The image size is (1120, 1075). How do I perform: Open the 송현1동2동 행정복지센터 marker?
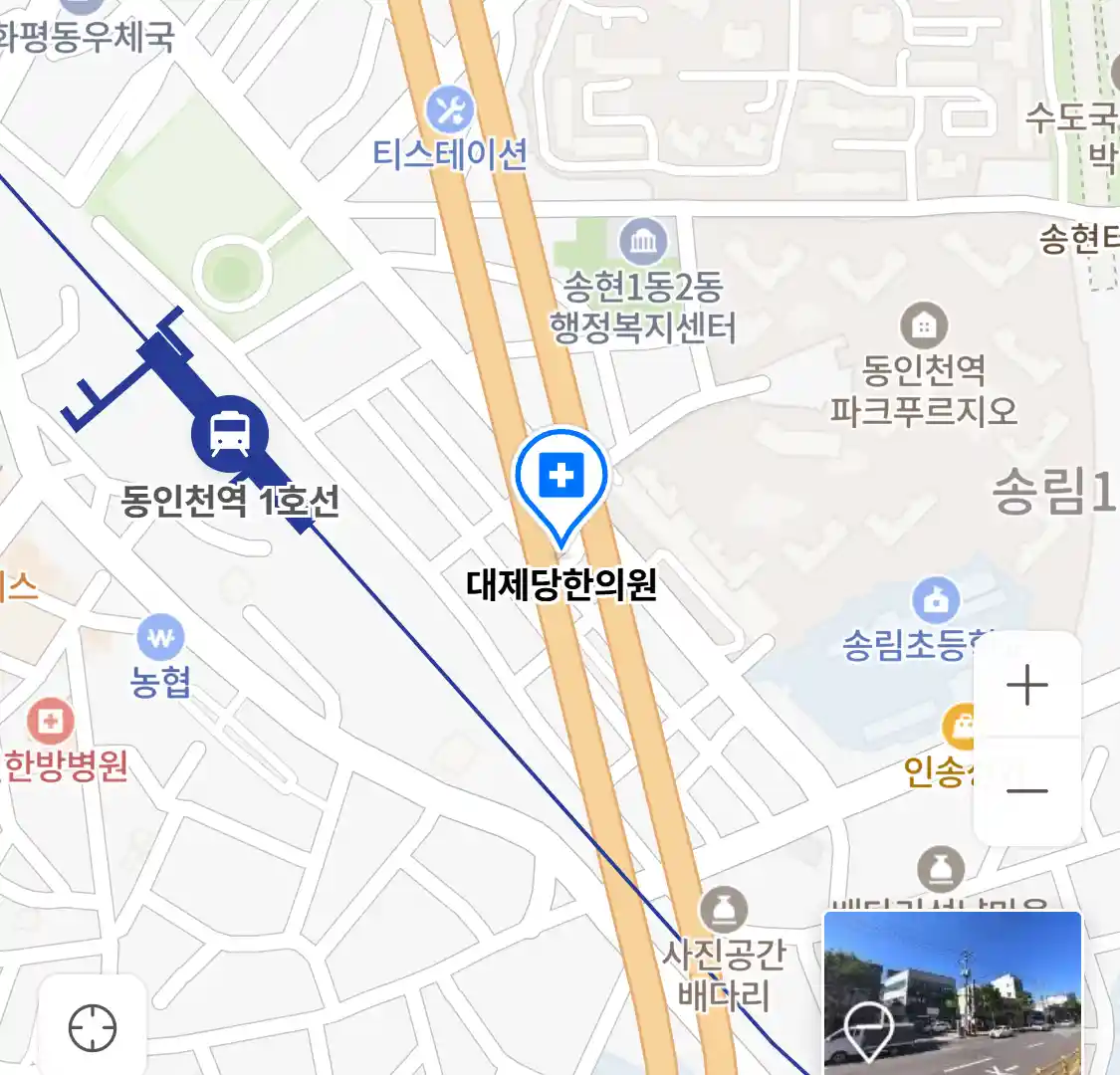(643, 242)
